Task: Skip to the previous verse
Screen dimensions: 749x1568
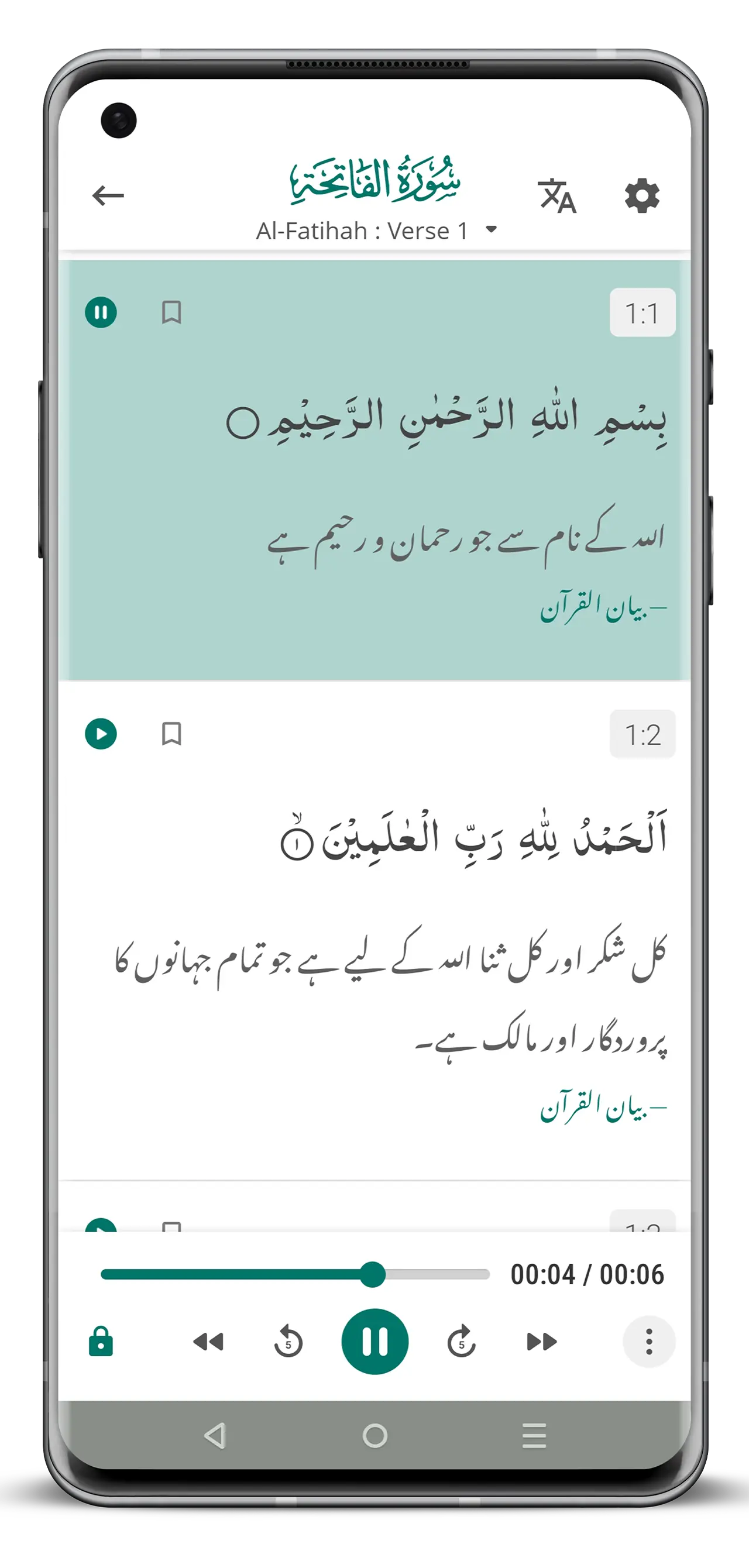Action: pos(208,1342)
